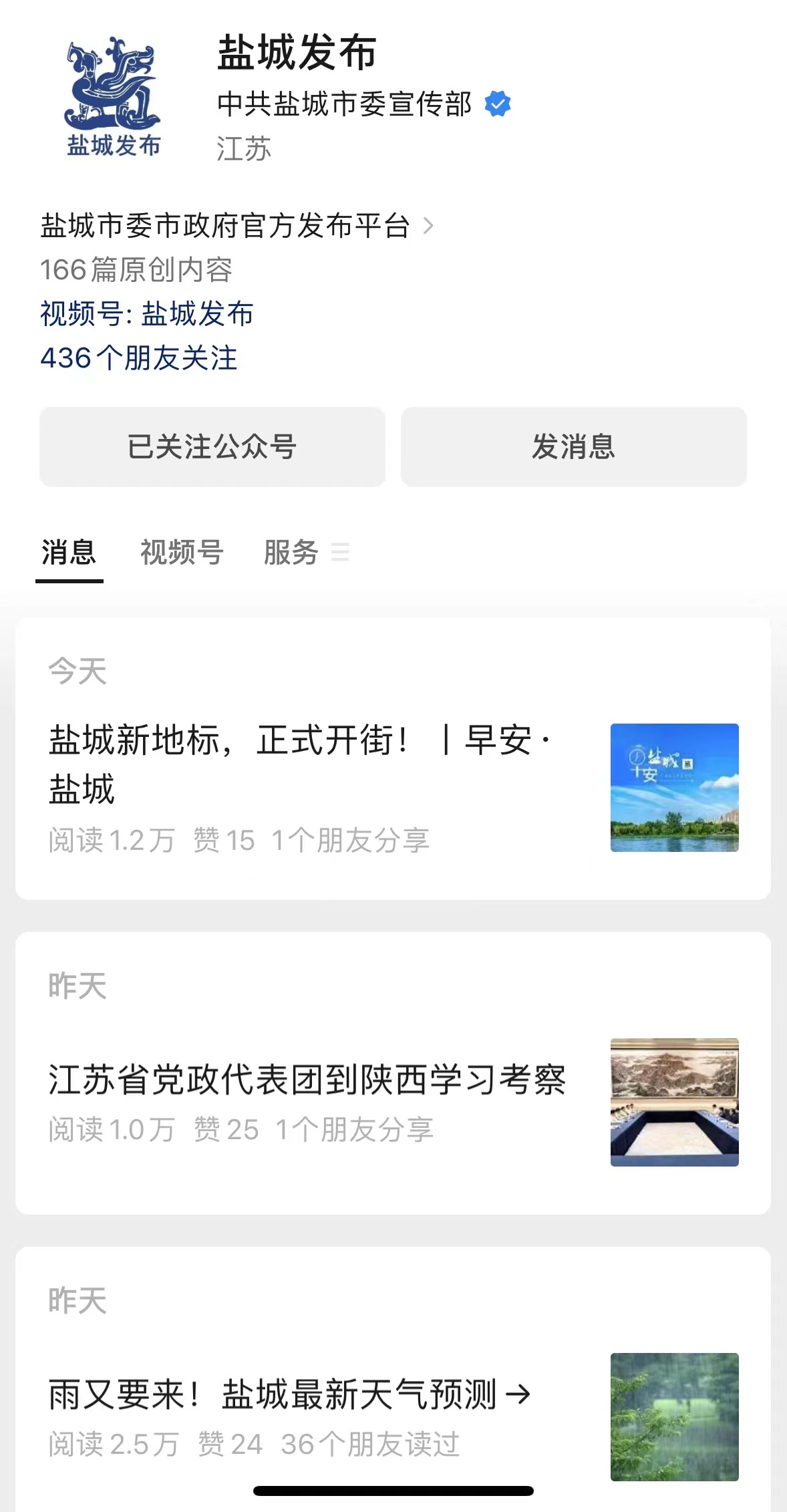Tap the 盐城发布 account avatar
Screen dimensions: 787x1512
click(113, 97)
